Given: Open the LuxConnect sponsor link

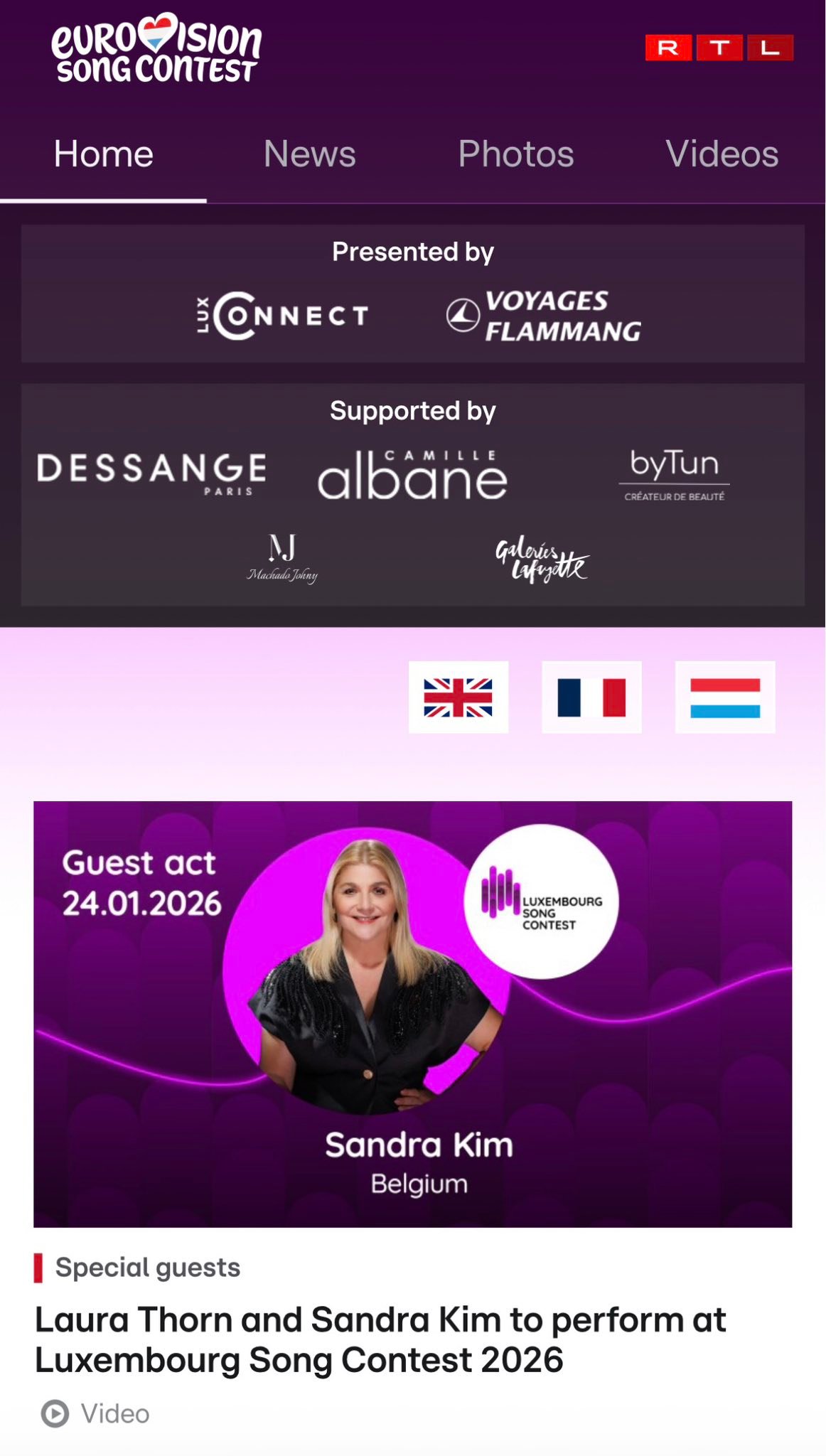Looking at the screenshot, I should pyautogui.click(x=283, y=316).
